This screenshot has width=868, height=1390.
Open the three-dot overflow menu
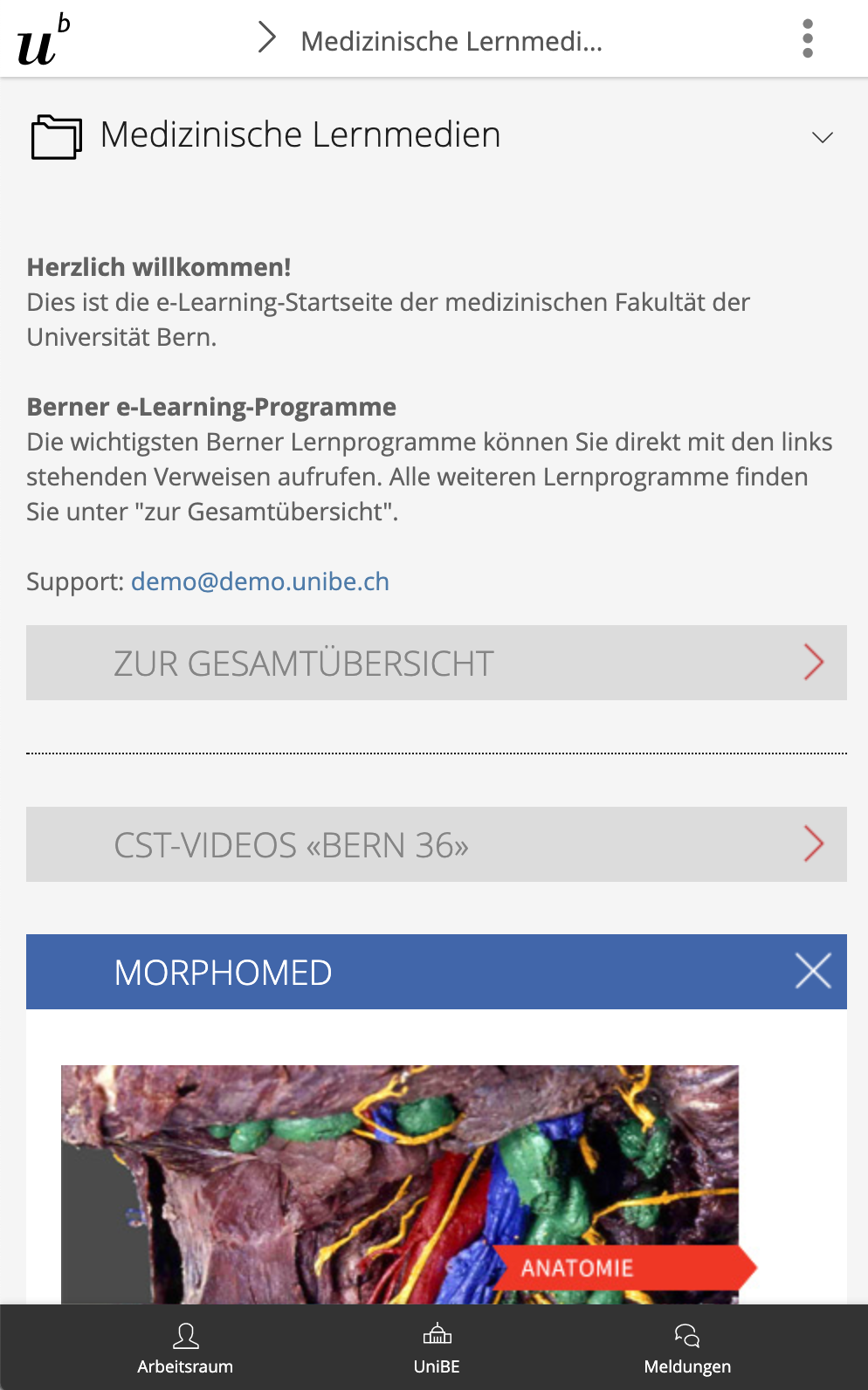coord(808,38)
